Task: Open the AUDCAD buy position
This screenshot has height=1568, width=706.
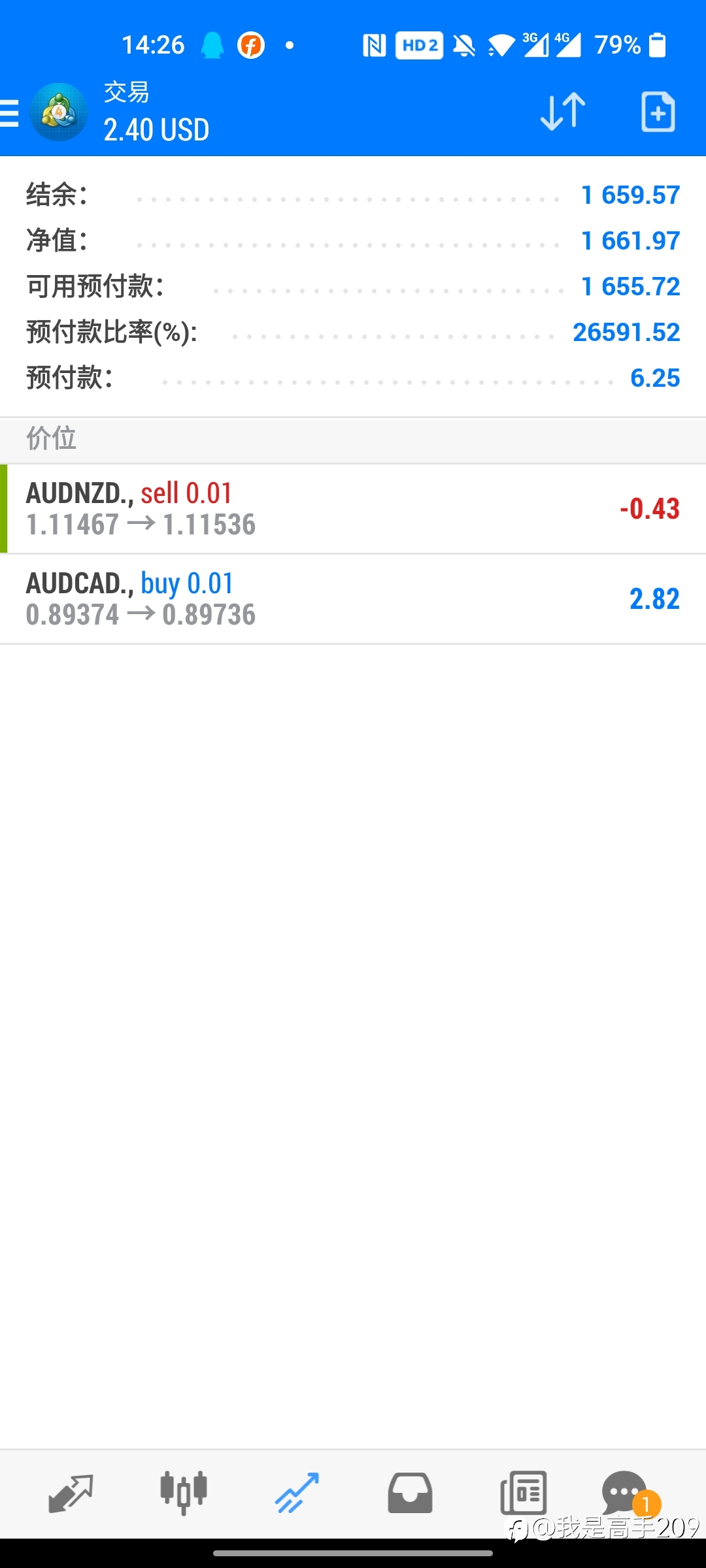Action: point(353,599)
